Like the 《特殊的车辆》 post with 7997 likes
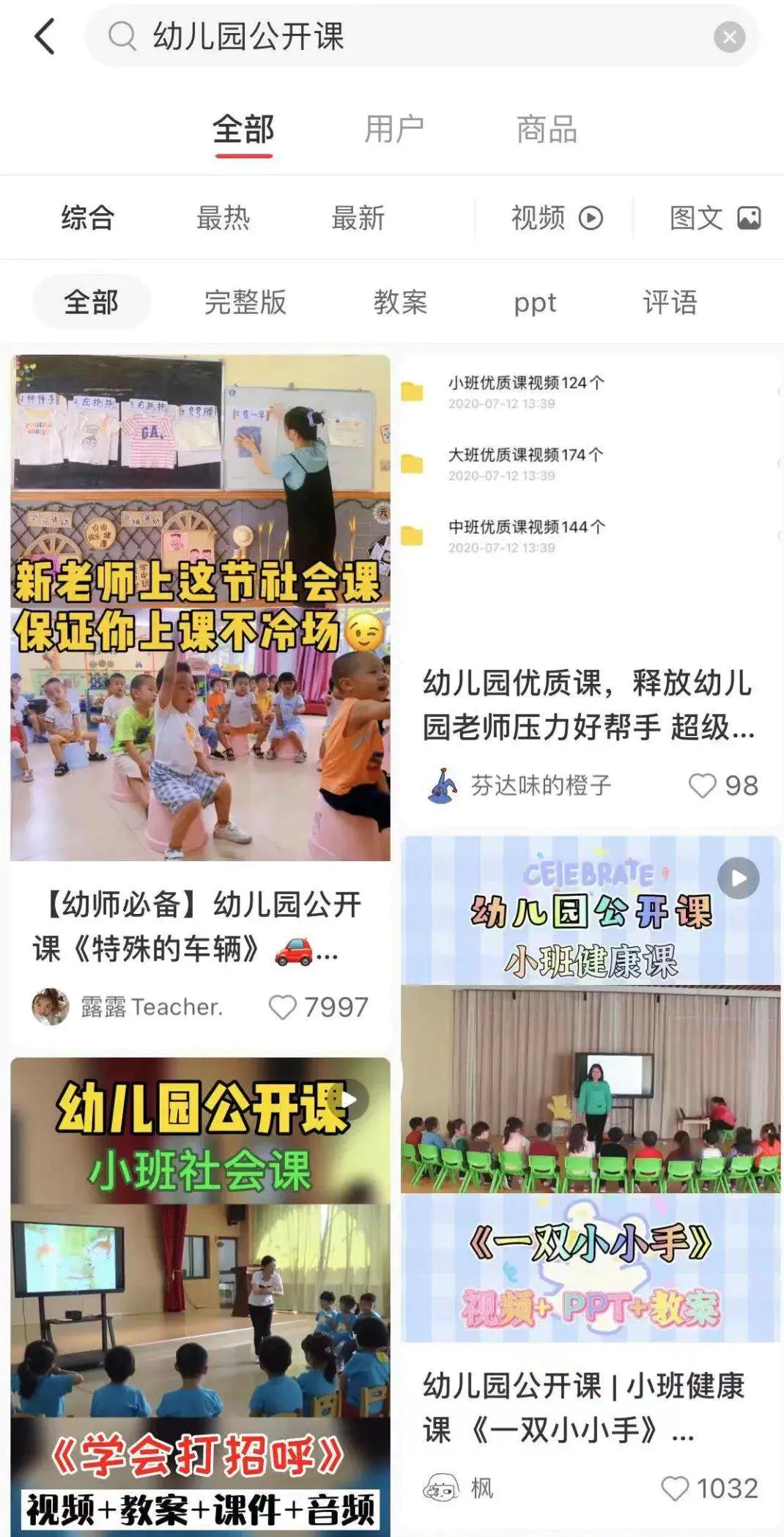The height and width of the screenshot is (1537, 784). [x=283, y=1007]
